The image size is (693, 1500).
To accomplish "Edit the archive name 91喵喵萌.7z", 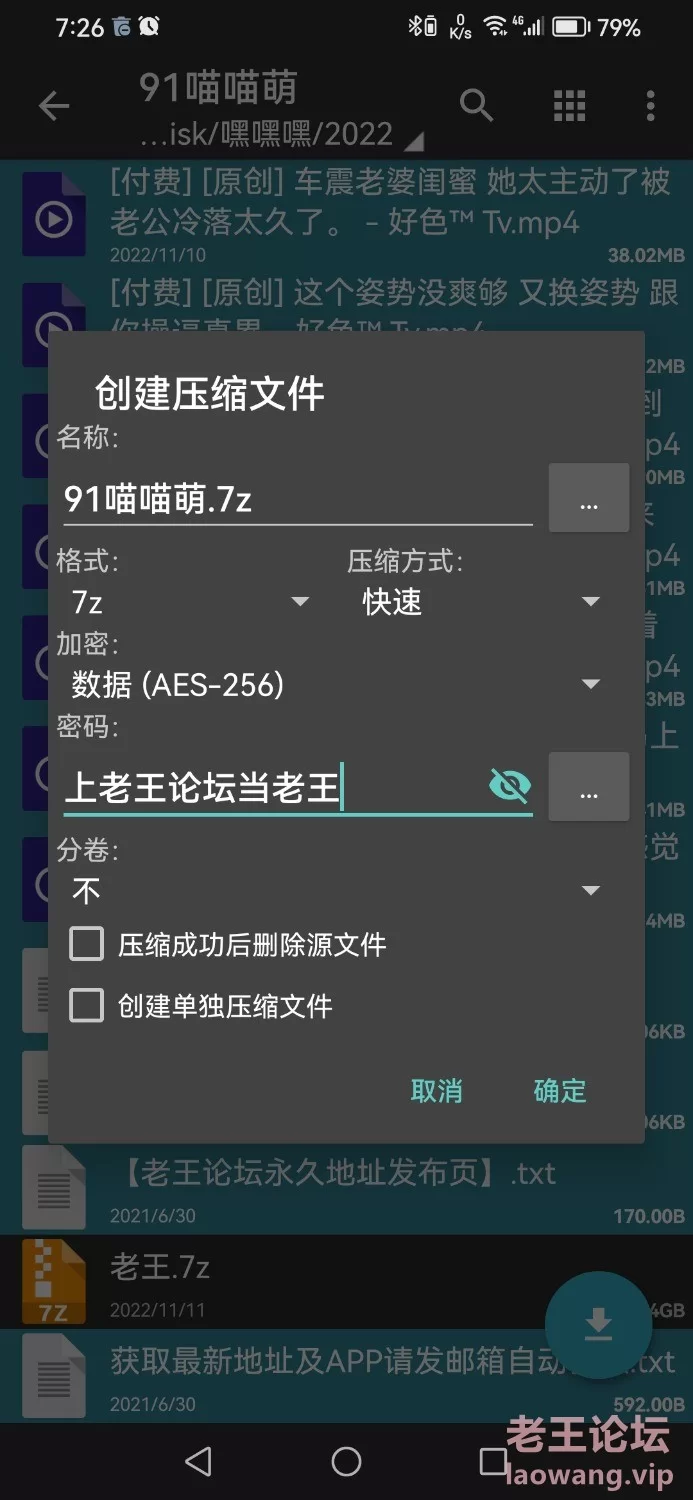I will [295, 498].
